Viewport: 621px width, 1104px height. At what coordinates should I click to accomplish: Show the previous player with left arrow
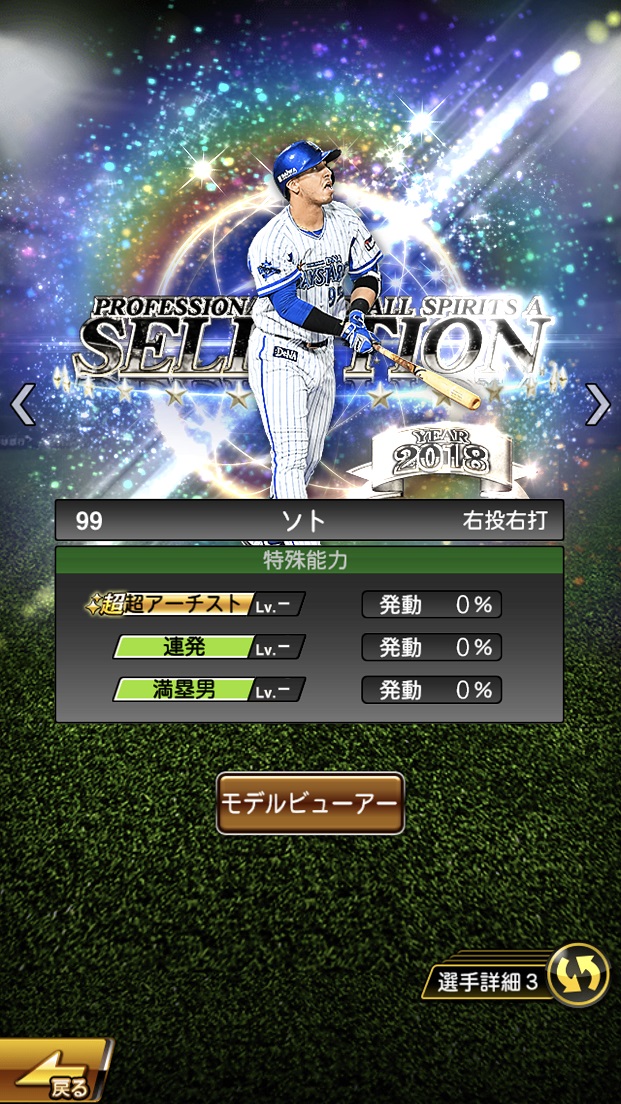(x=22, y=405)
